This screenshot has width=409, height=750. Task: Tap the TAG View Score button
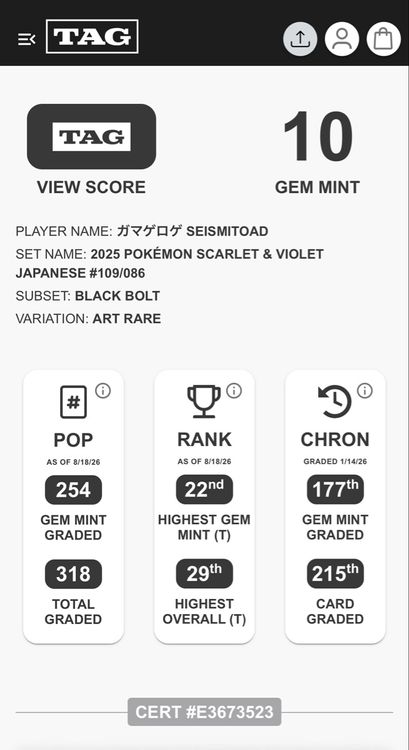pos(91,136)
